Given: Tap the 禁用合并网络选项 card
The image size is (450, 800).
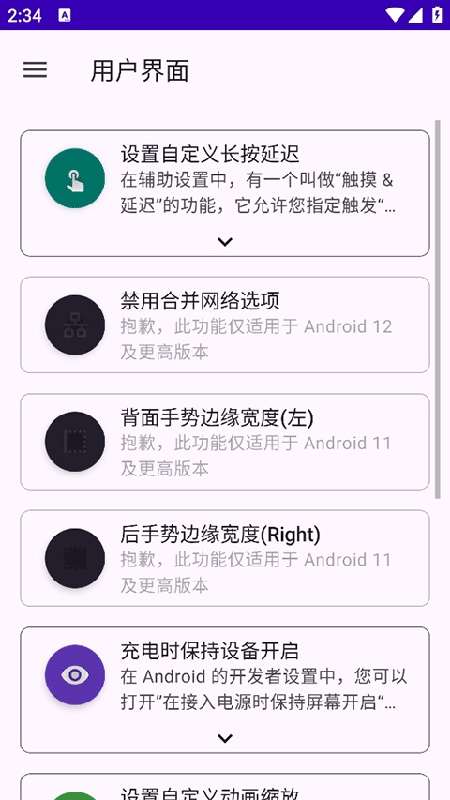Looking at the screenshot, I should click(225, 325).
